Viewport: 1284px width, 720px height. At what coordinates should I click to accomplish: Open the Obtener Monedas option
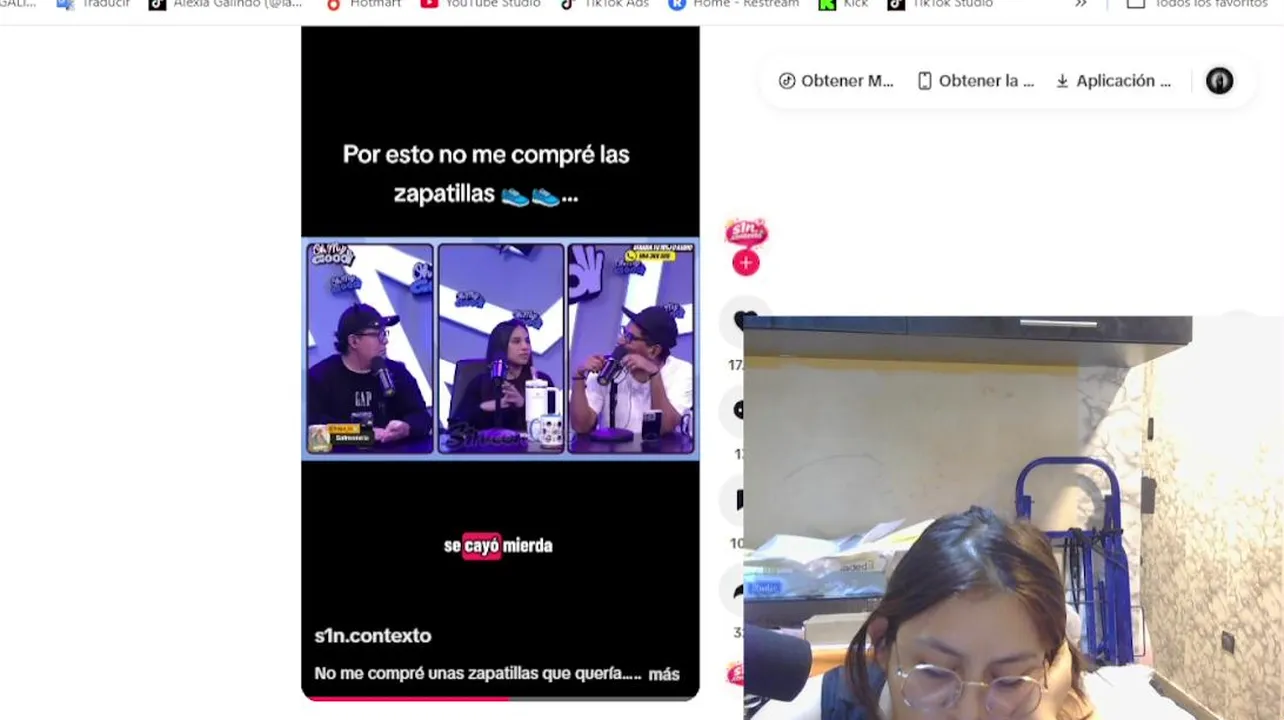coord(836,81)
